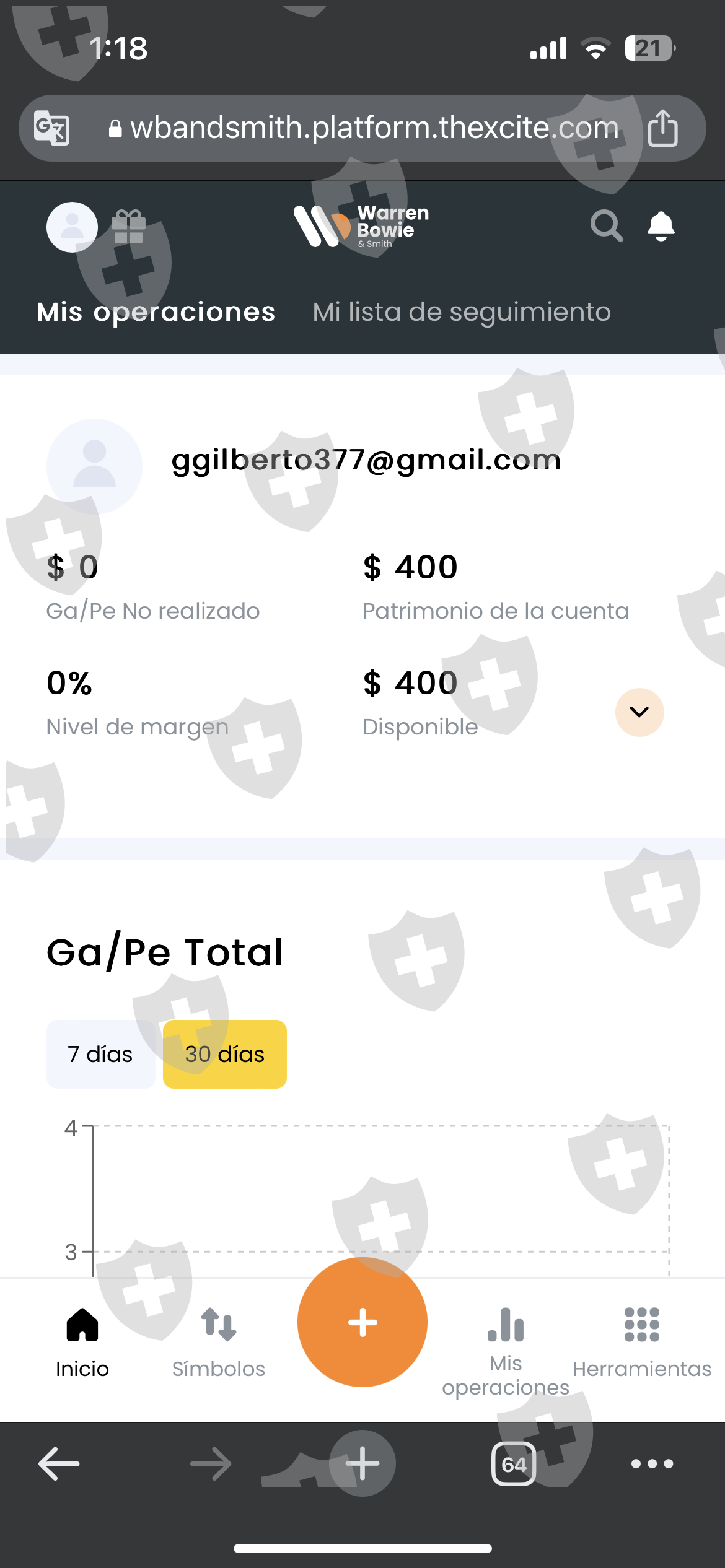View the 64 open browser tabs

514,1464
